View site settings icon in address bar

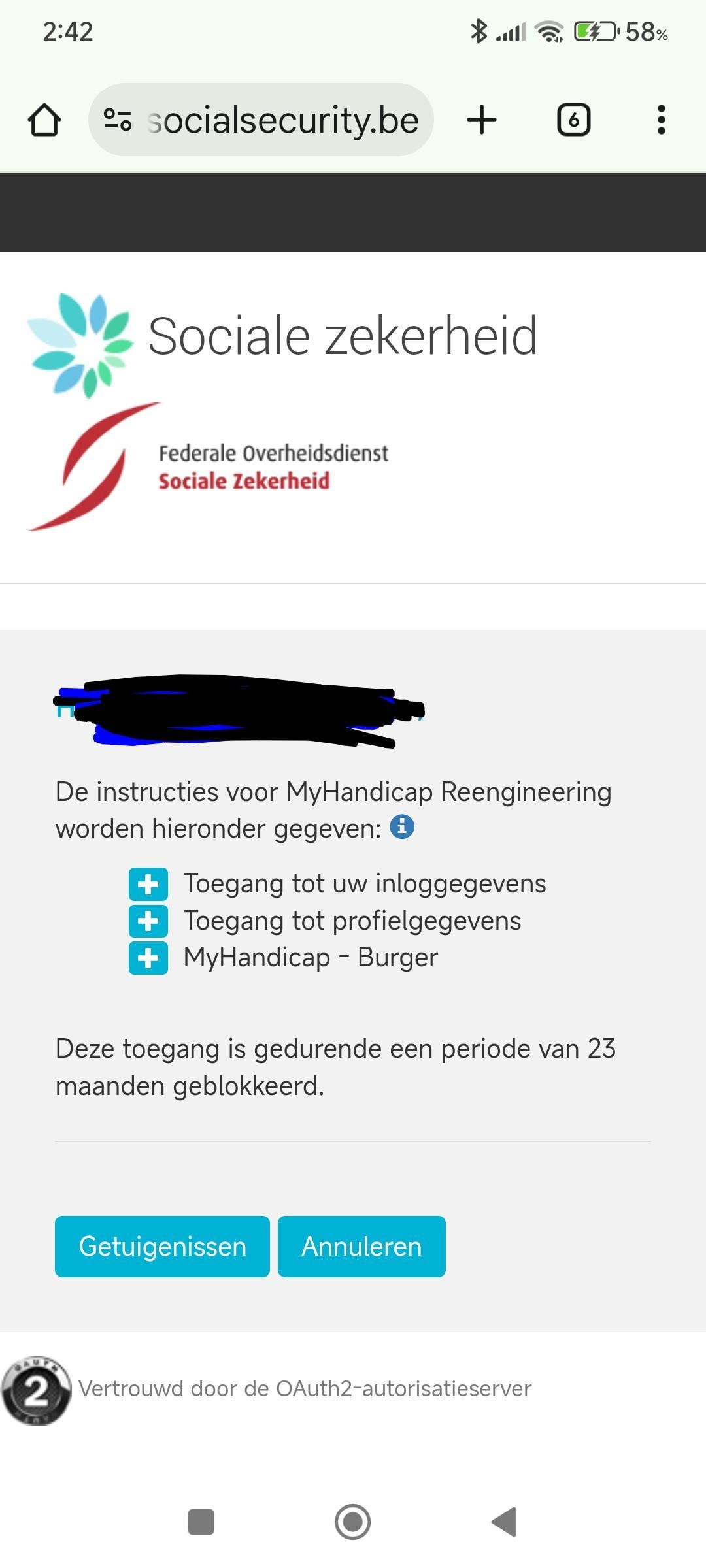tap(118, 120)
